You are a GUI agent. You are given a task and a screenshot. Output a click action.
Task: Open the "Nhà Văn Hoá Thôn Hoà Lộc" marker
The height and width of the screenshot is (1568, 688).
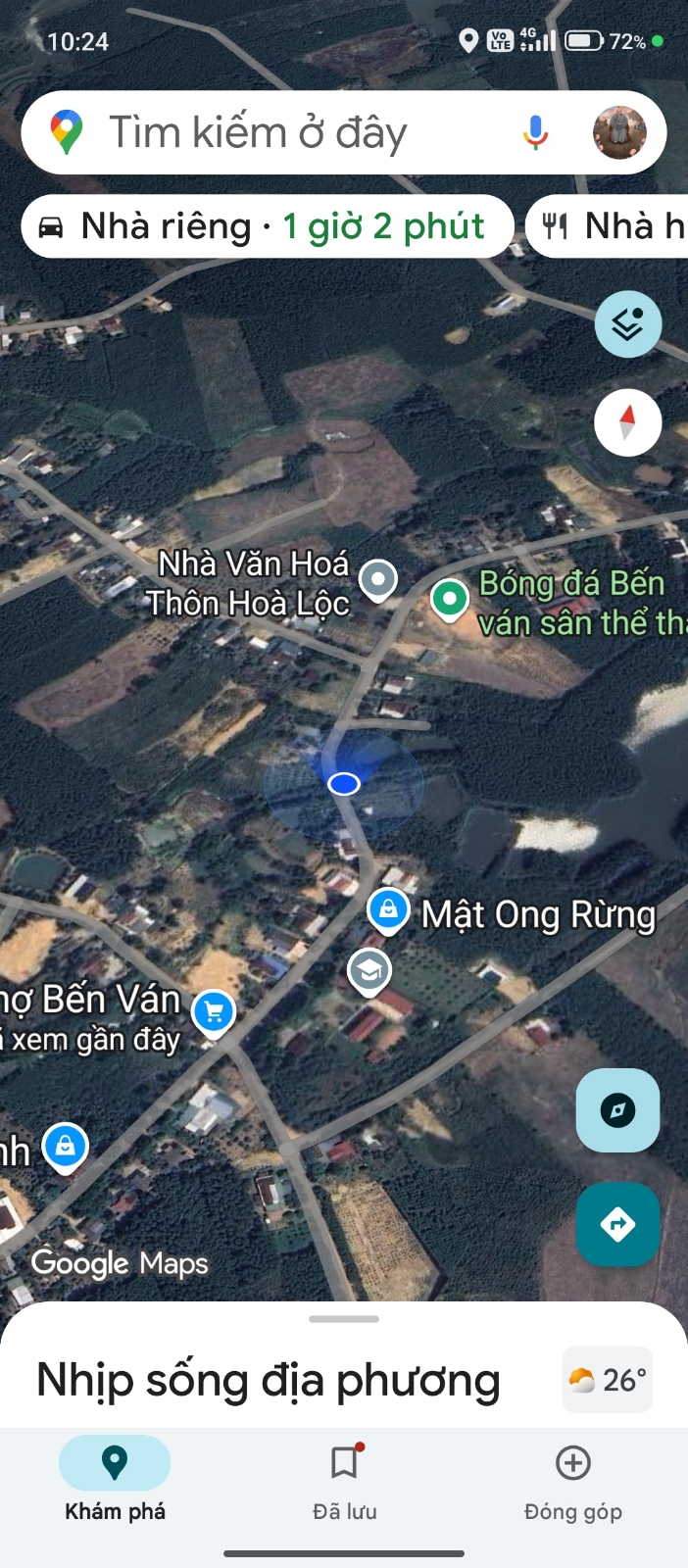[x=377, y=579]
